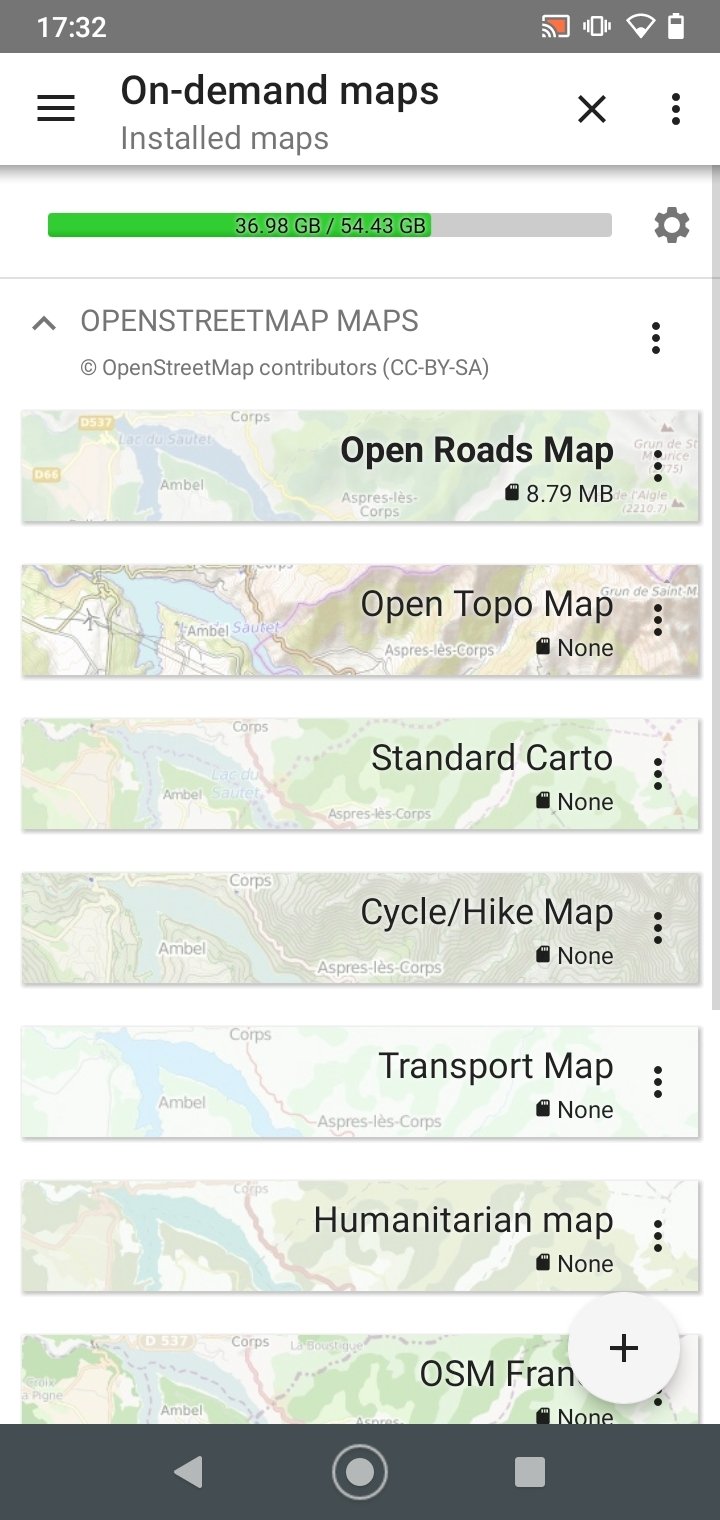Add a new map with plus button
This screenshot has height=1520, width=720.
(x=624, y=1348)
